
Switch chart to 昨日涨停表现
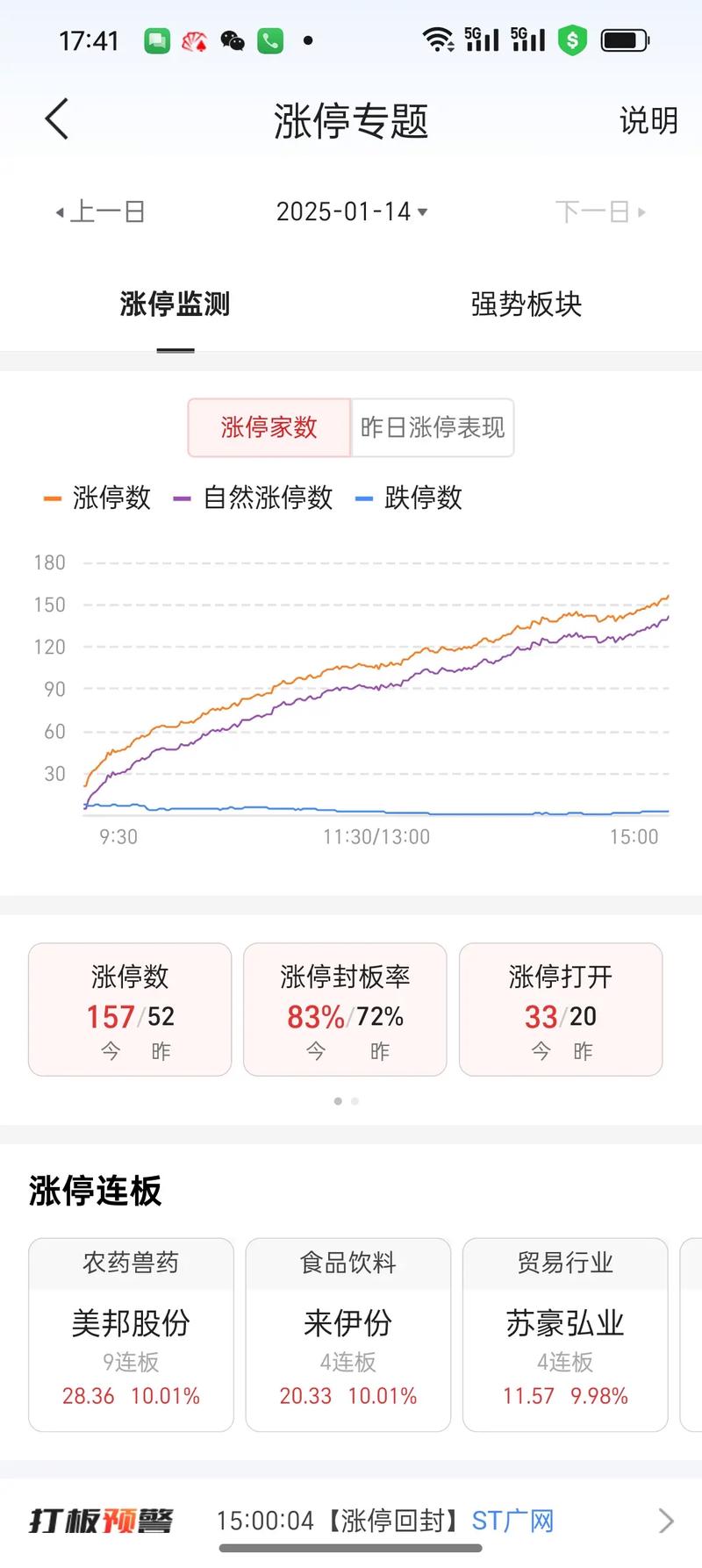point(433,427)
